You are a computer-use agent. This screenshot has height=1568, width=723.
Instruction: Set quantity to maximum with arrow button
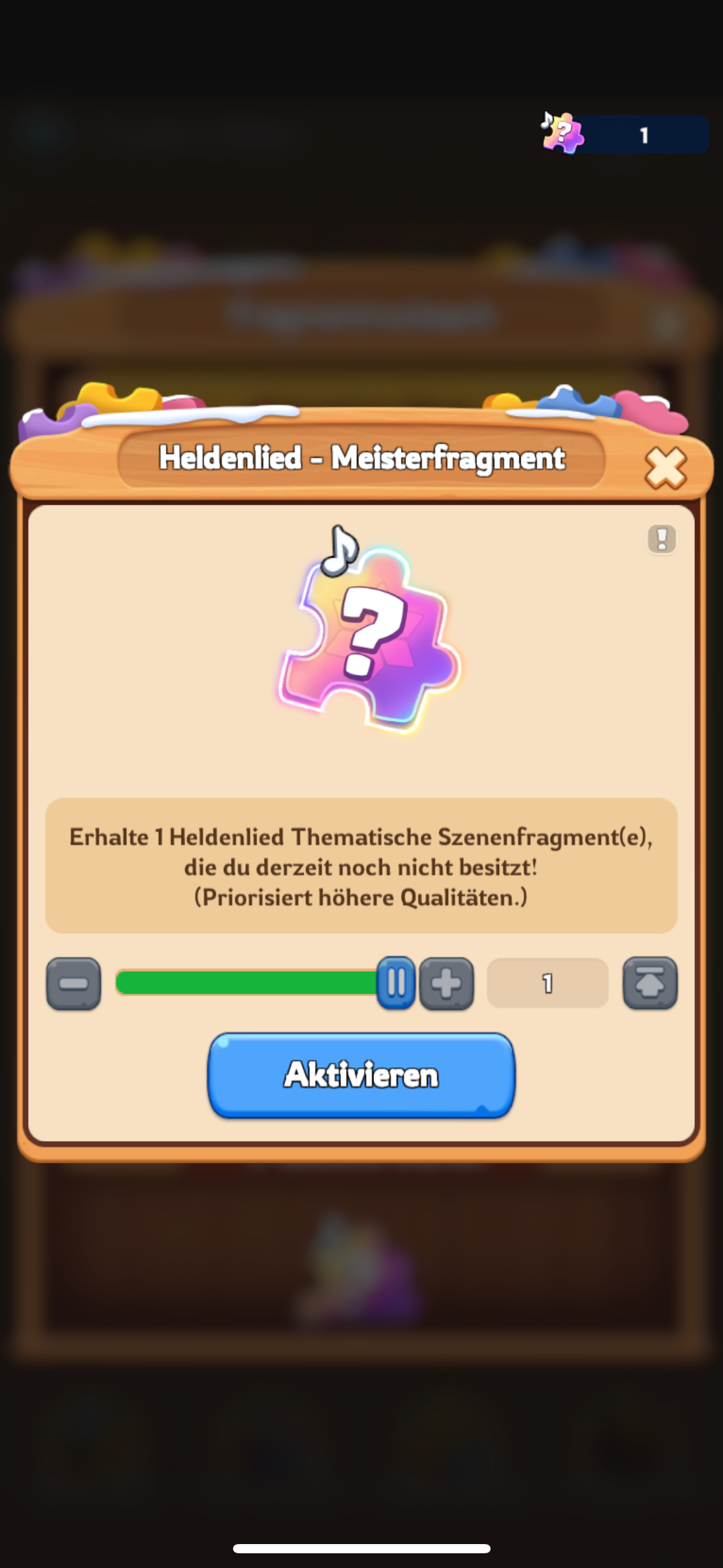650,983
